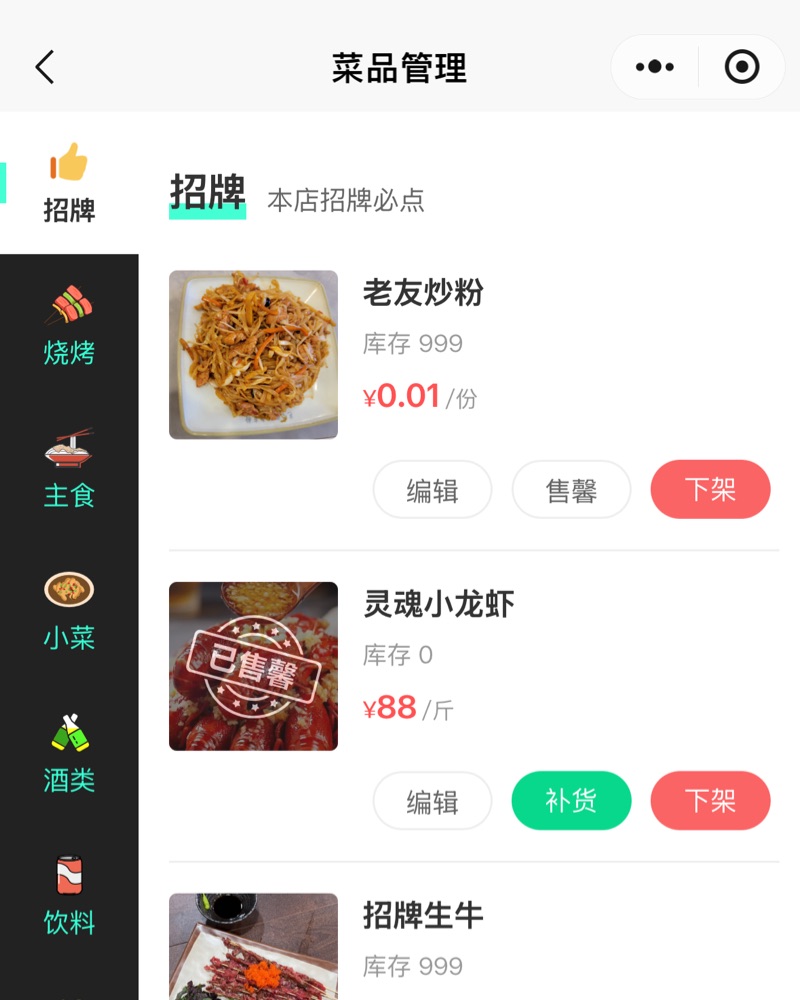Mark 老友炒粉 as sold out
800x1000 pixels.
(571, 489)
